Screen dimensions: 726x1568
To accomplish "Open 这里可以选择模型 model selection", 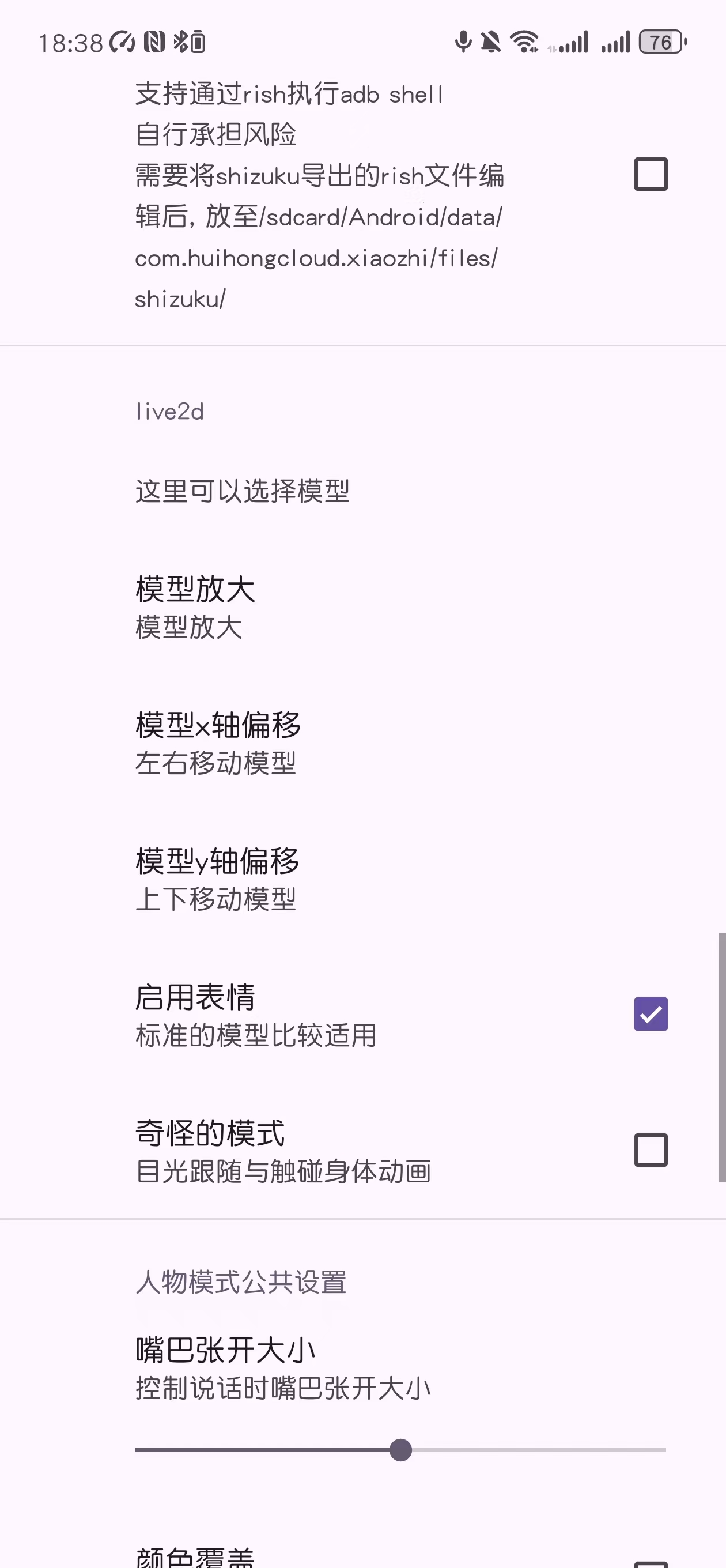I will click(x=242, y=491).
